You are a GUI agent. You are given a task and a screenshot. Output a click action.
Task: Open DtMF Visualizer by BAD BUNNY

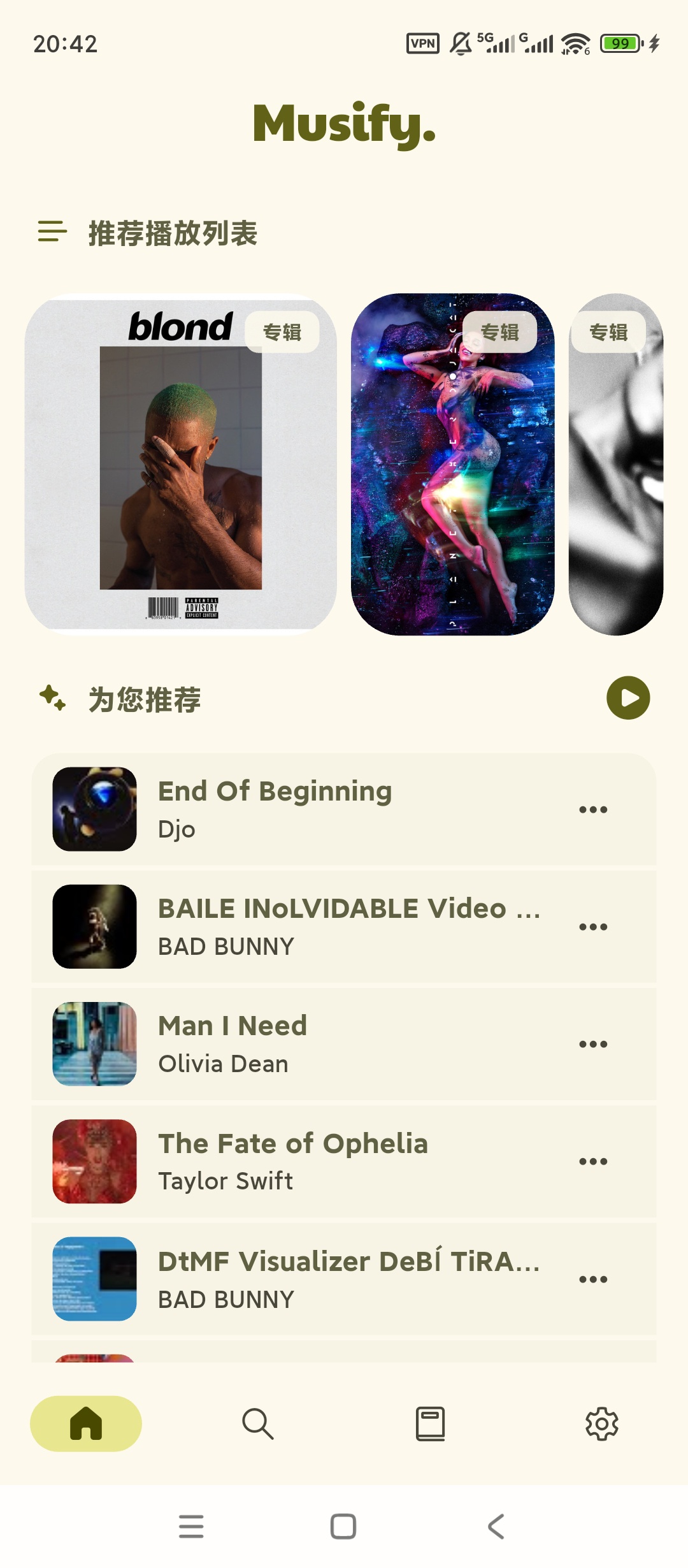[x=319, y=1279]
